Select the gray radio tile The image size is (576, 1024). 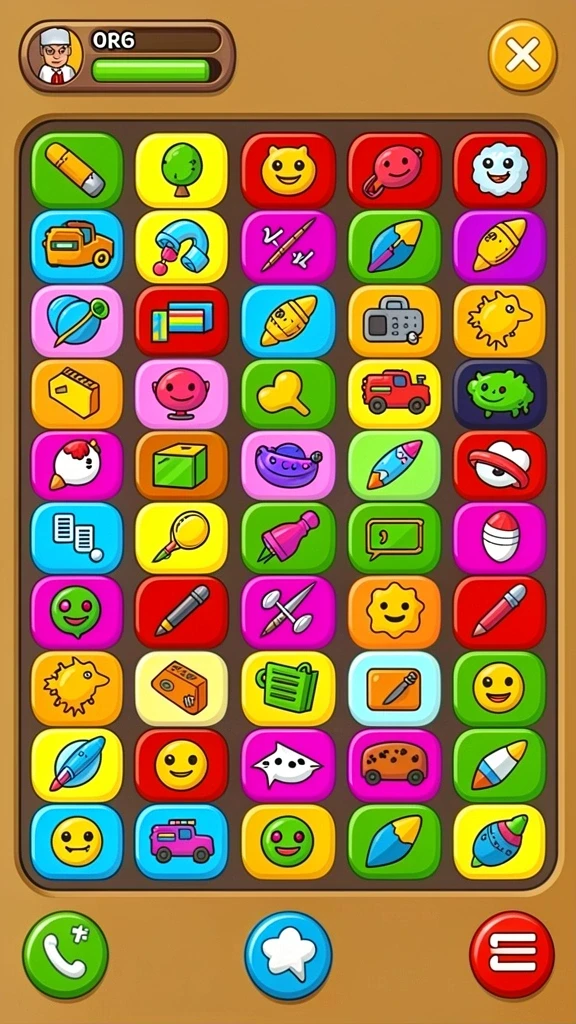(x=394, y=321)
